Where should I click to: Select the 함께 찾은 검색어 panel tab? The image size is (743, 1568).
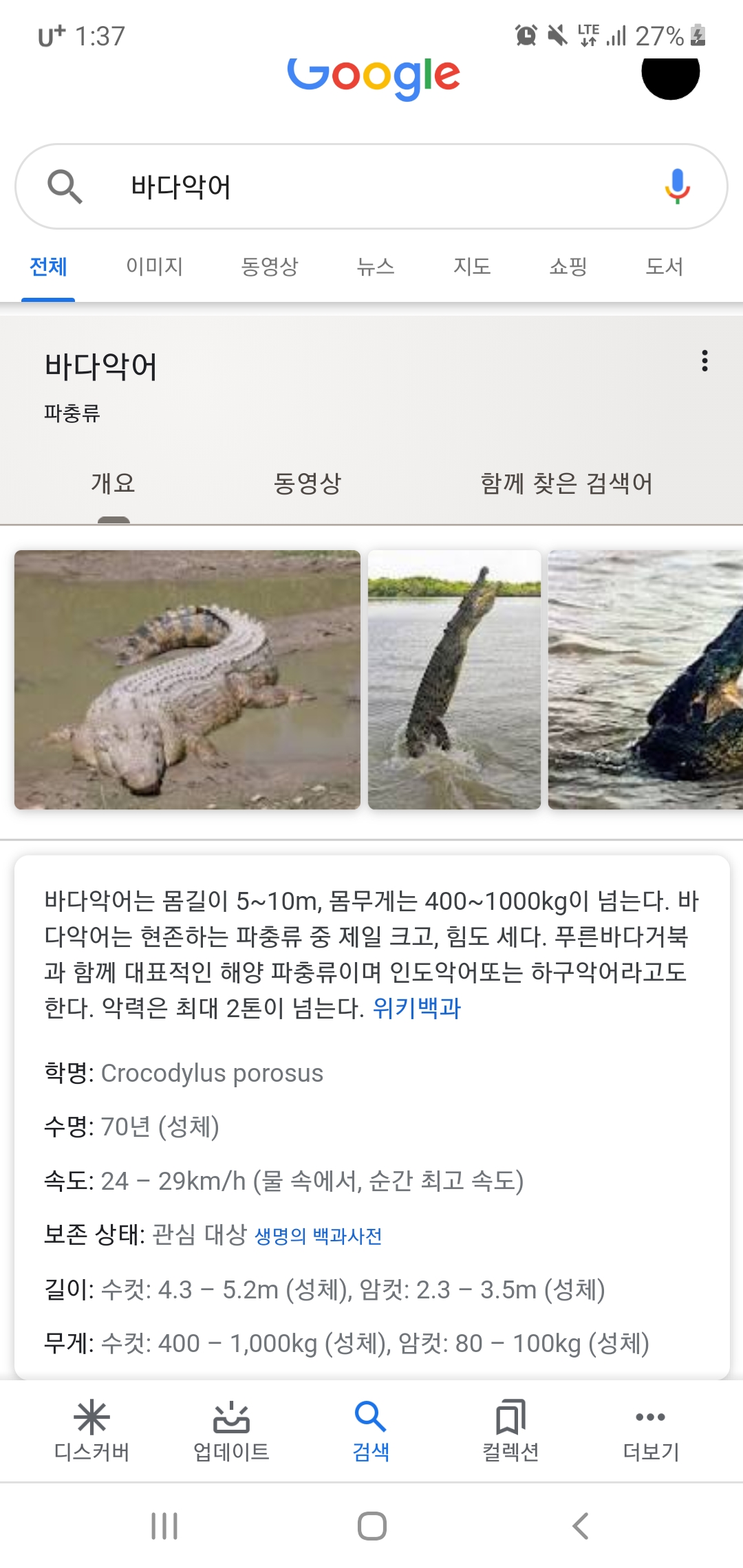coord(566,483)
